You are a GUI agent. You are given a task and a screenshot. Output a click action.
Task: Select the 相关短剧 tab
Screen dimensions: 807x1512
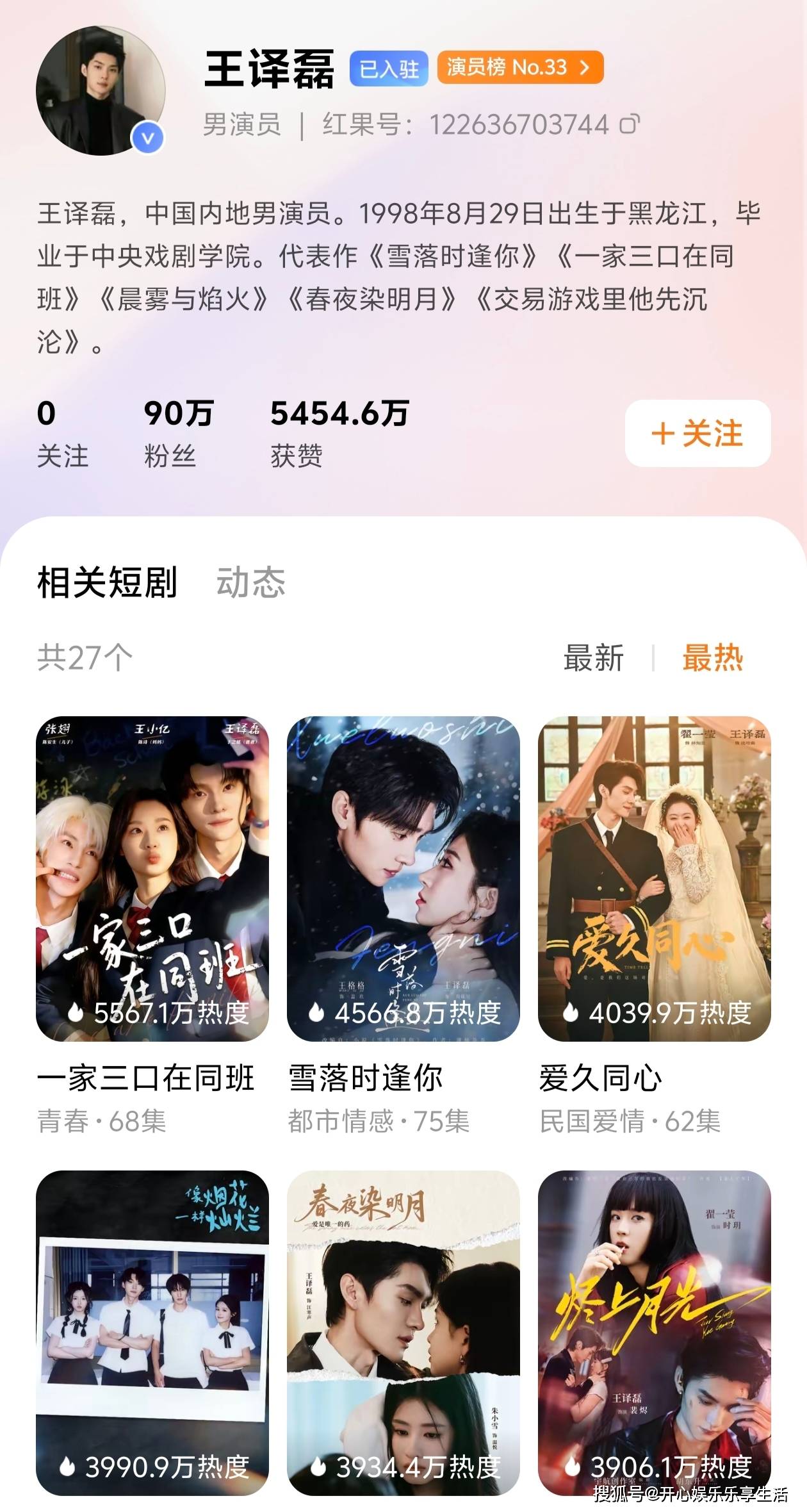107,582
